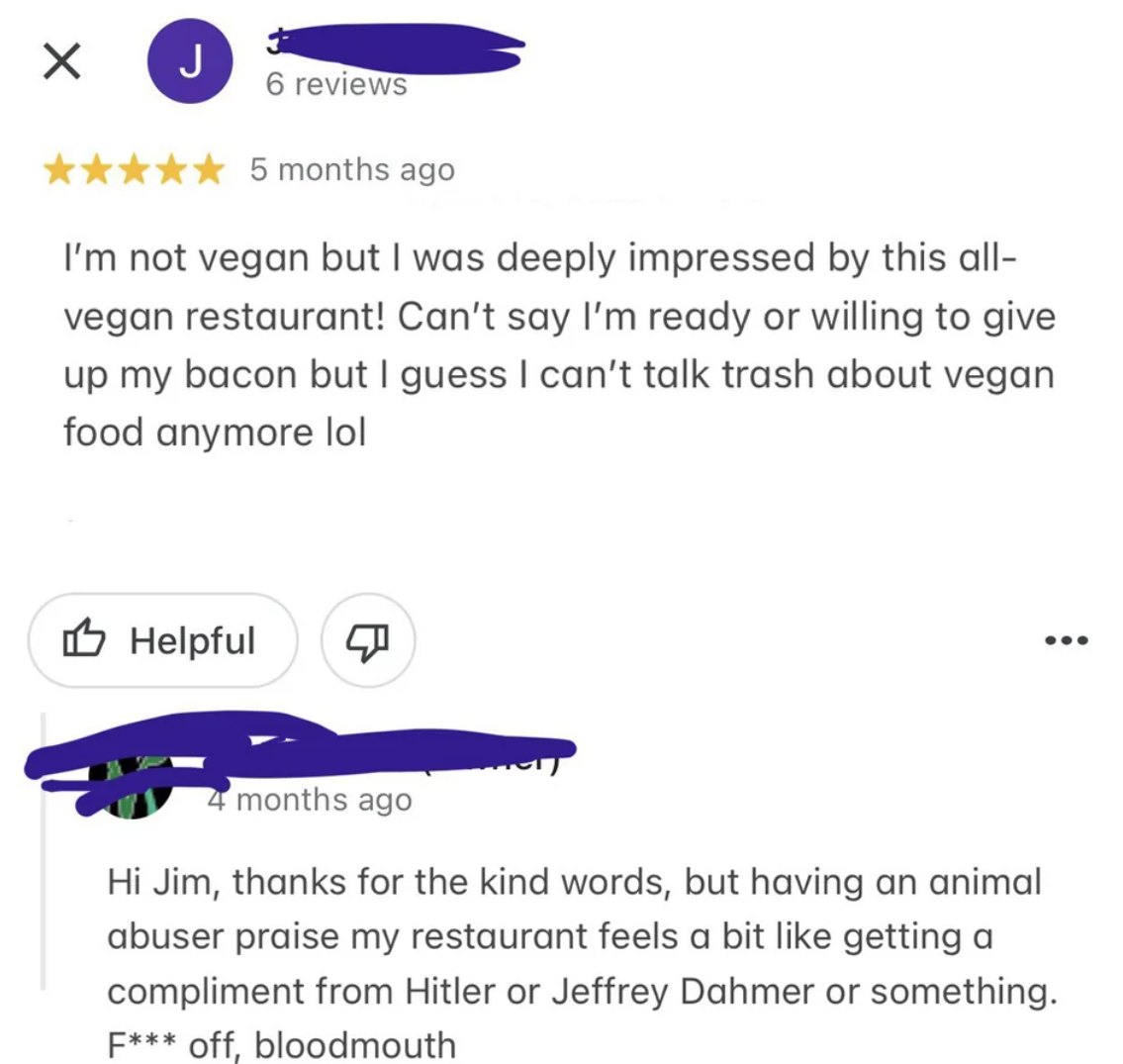The width and height of the screenshot is (1123, 1064).
Task: Open the reviewer's purple J avatar
Action: (x=191, y=62)
